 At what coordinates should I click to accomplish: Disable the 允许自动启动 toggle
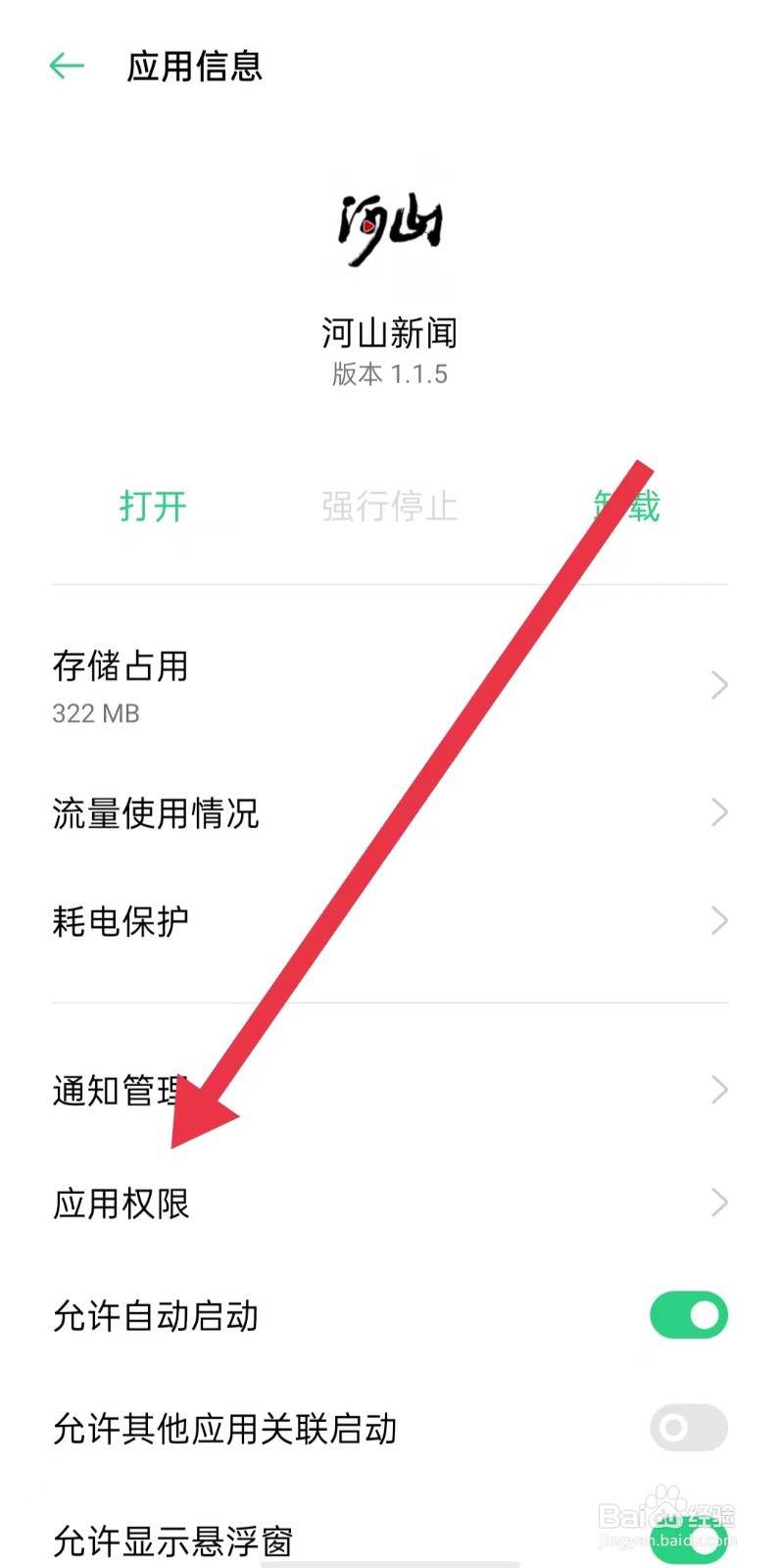pos(688,1316)
